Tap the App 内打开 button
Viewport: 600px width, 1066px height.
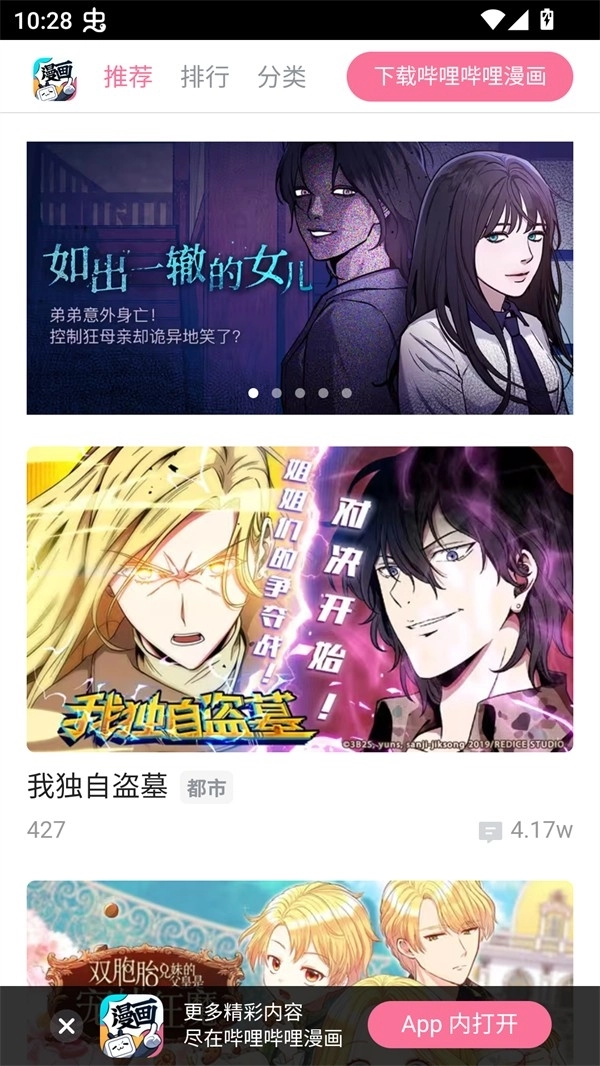pyautogui.click(x=460, y=1025)
